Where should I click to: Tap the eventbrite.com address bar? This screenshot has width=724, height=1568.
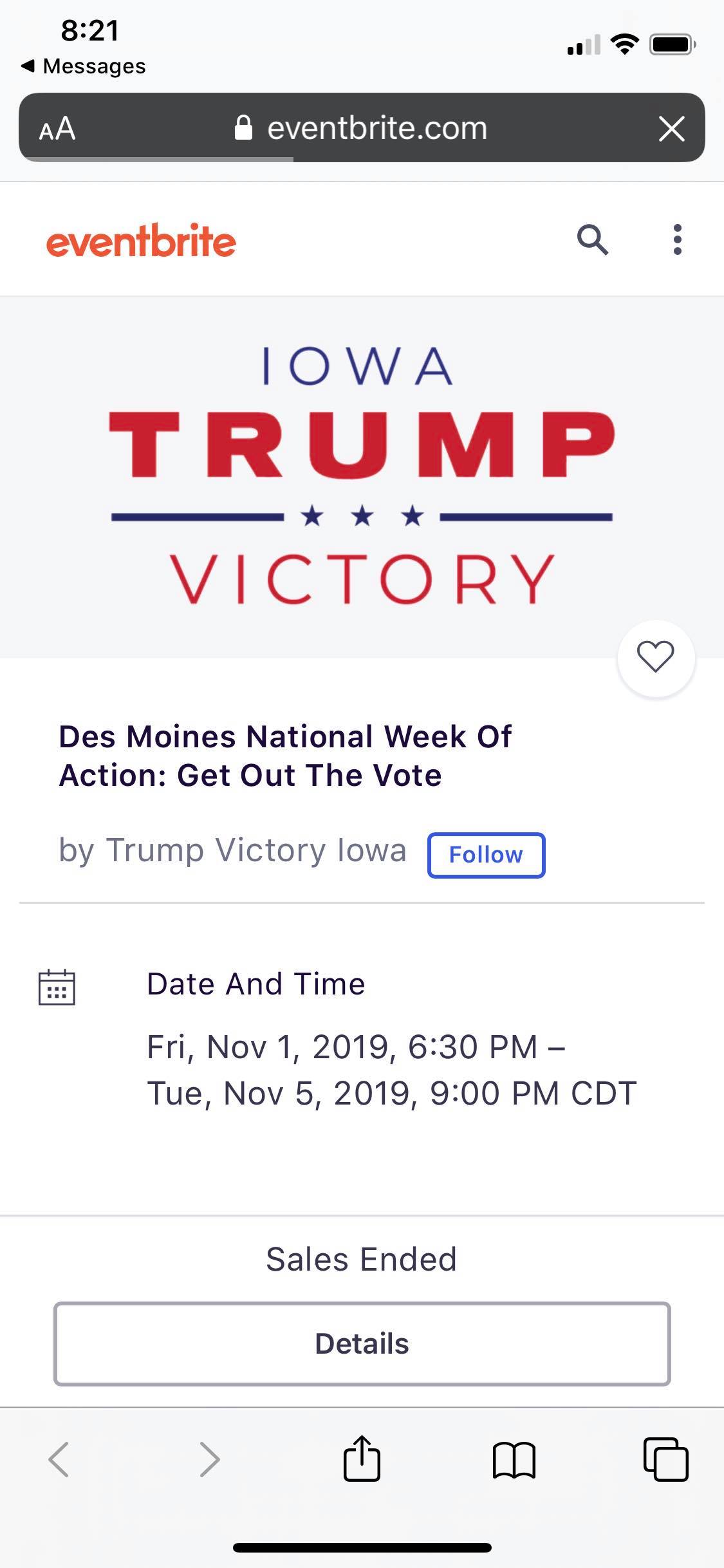coord(362,127)
